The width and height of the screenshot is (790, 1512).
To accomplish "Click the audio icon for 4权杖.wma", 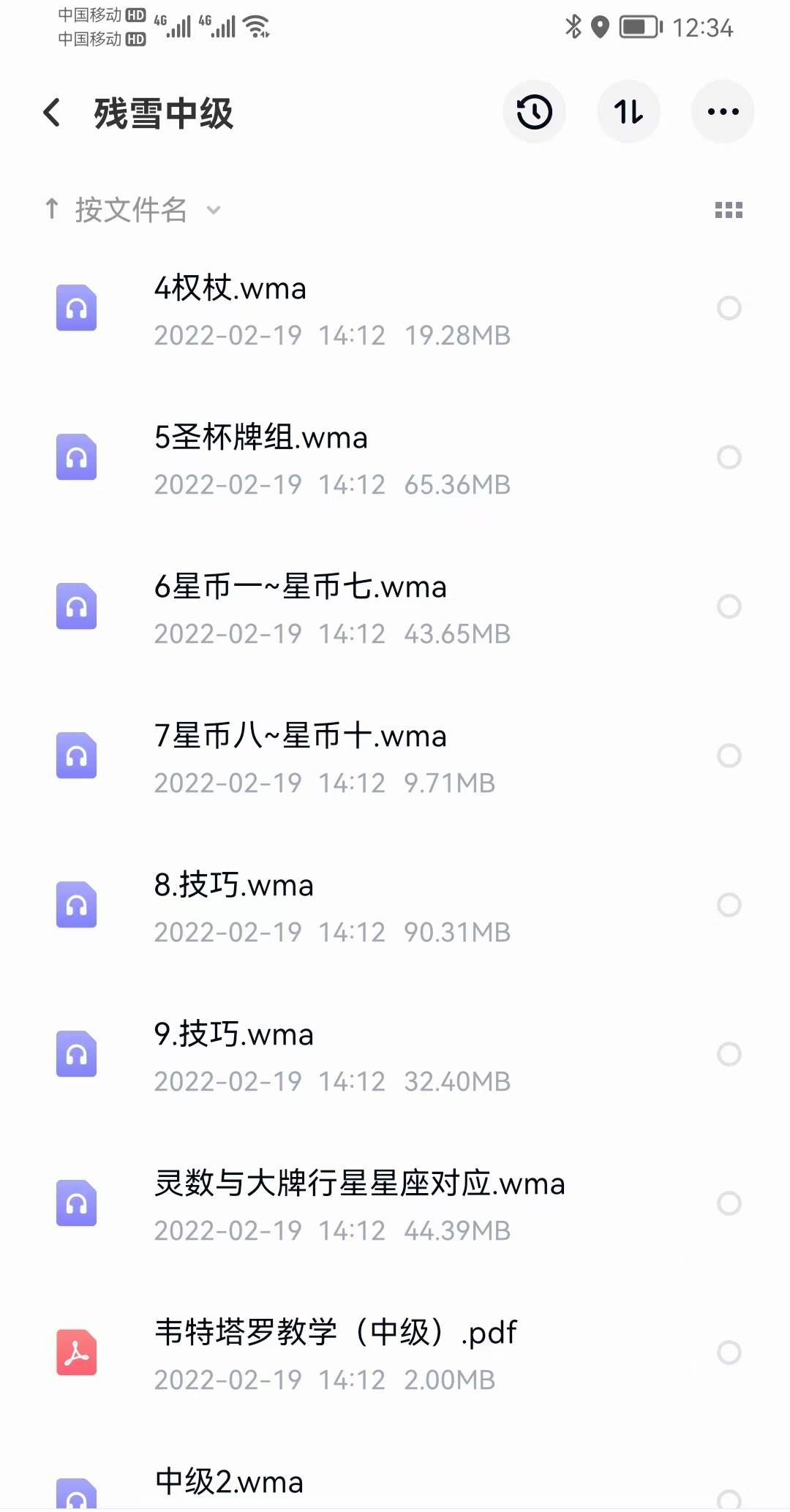I will click(76, 307).
